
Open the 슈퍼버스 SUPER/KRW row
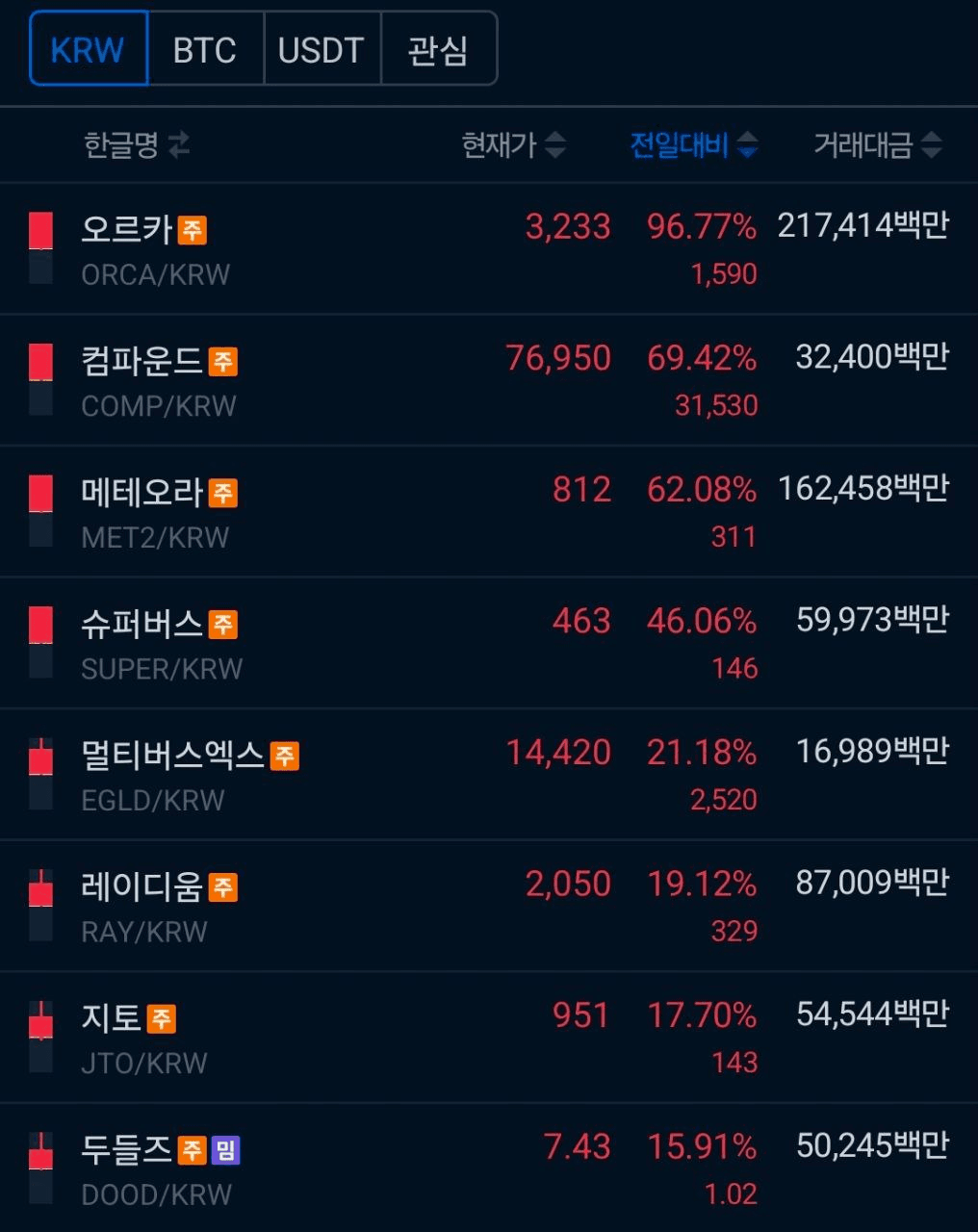point(489,644)
